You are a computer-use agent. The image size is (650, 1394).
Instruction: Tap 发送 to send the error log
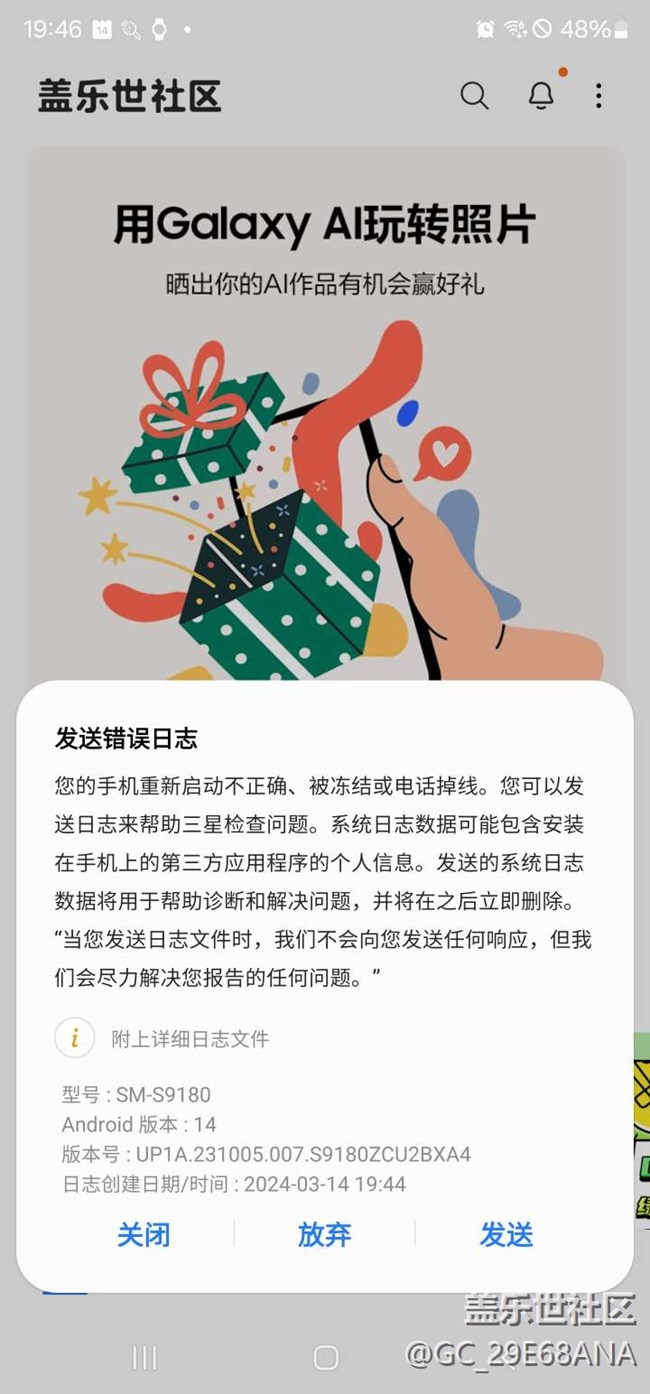coord(506,1235)
